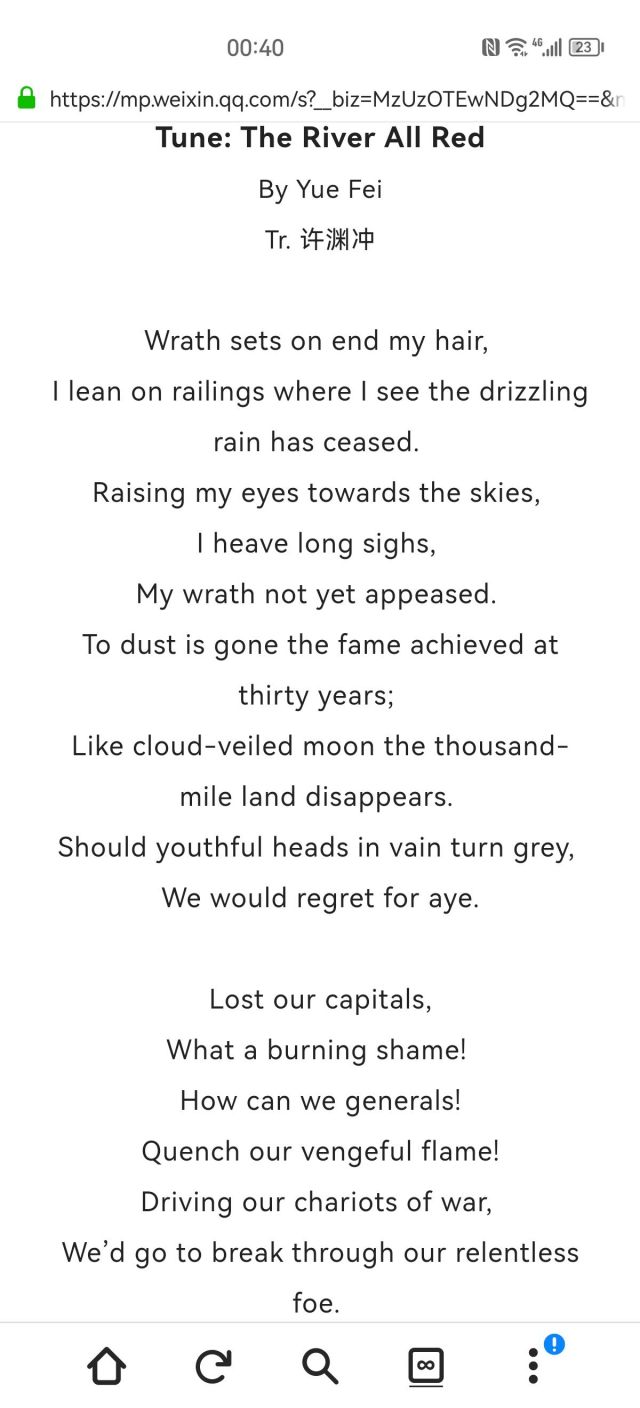Screen dimensions: 640x1408
Task: Reload the current web page
Action: coord(213,1365)
